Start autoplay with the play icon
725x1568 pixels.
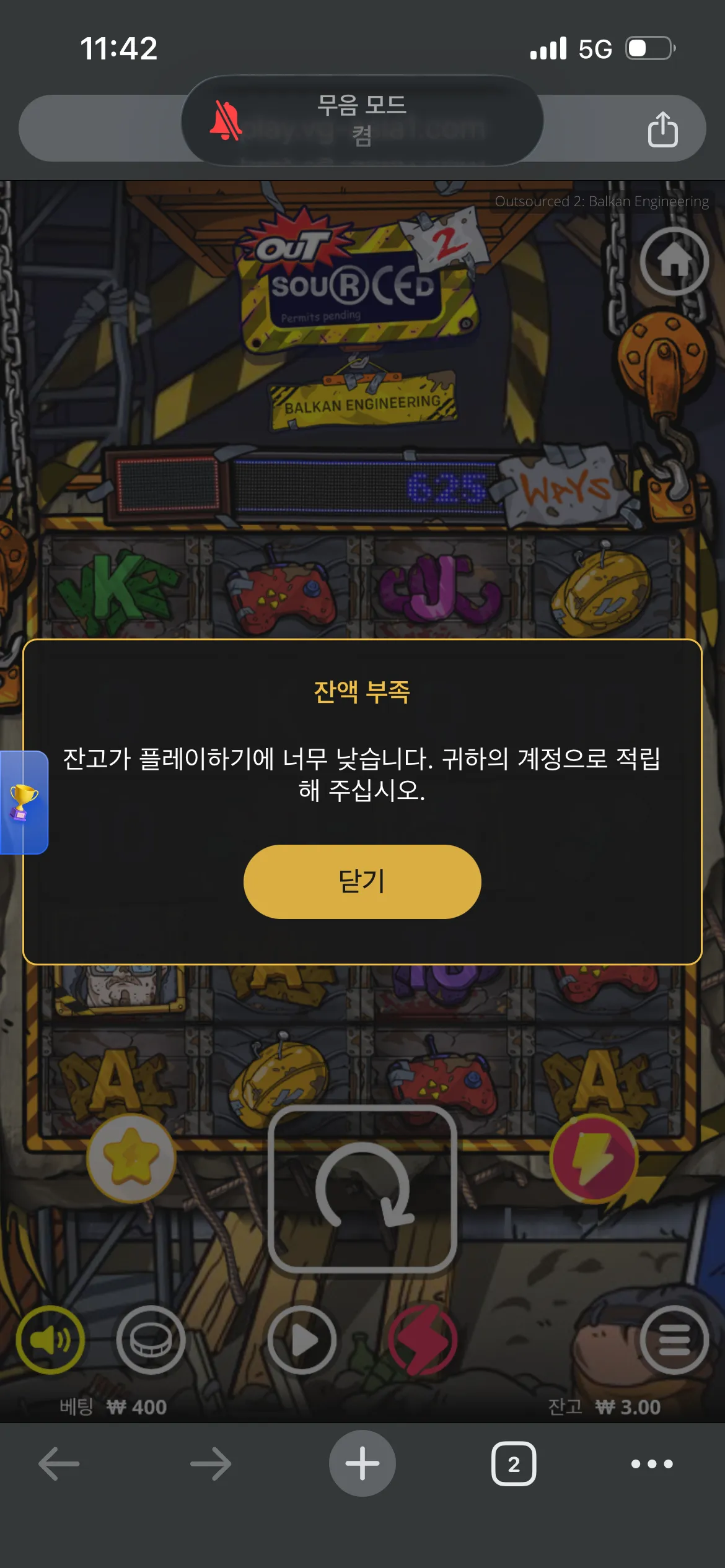click(x=302, y=1339)
